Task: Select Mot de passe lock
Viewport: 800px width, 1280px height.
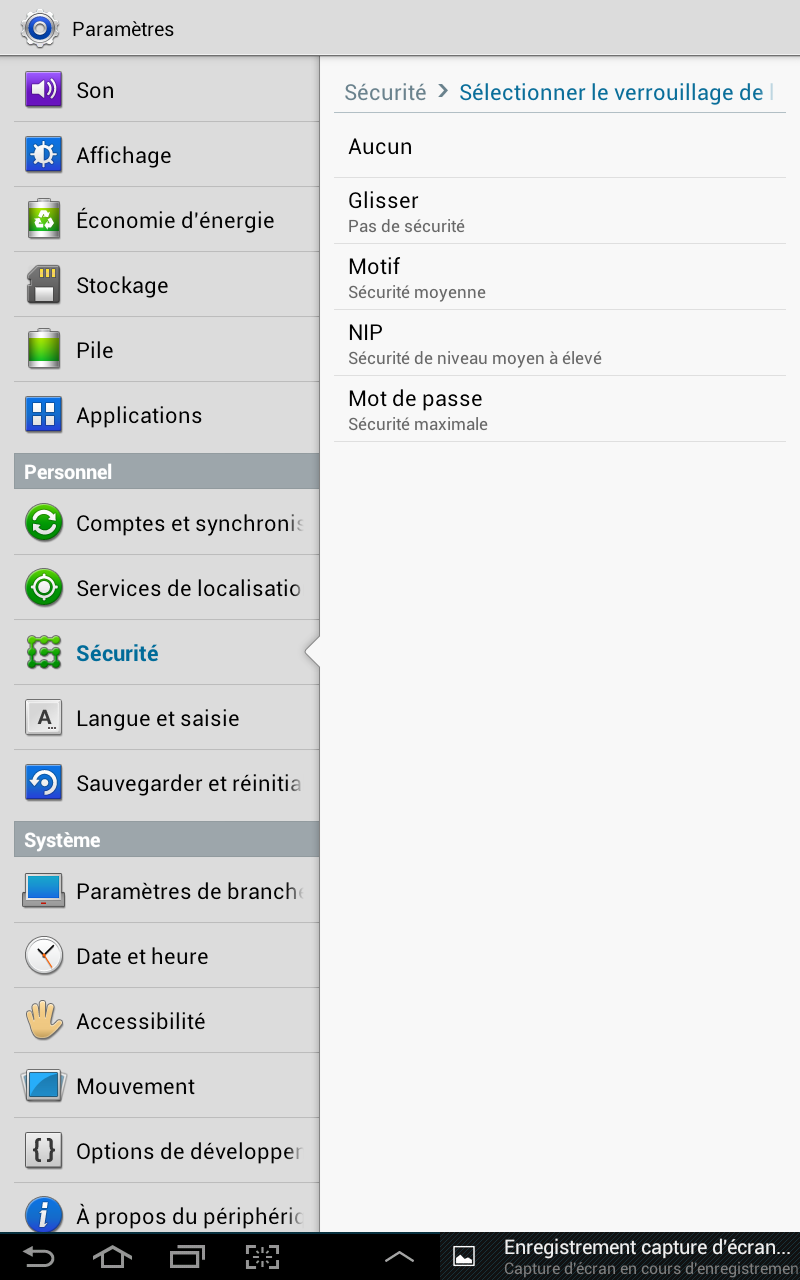Action: click(560, 409)
